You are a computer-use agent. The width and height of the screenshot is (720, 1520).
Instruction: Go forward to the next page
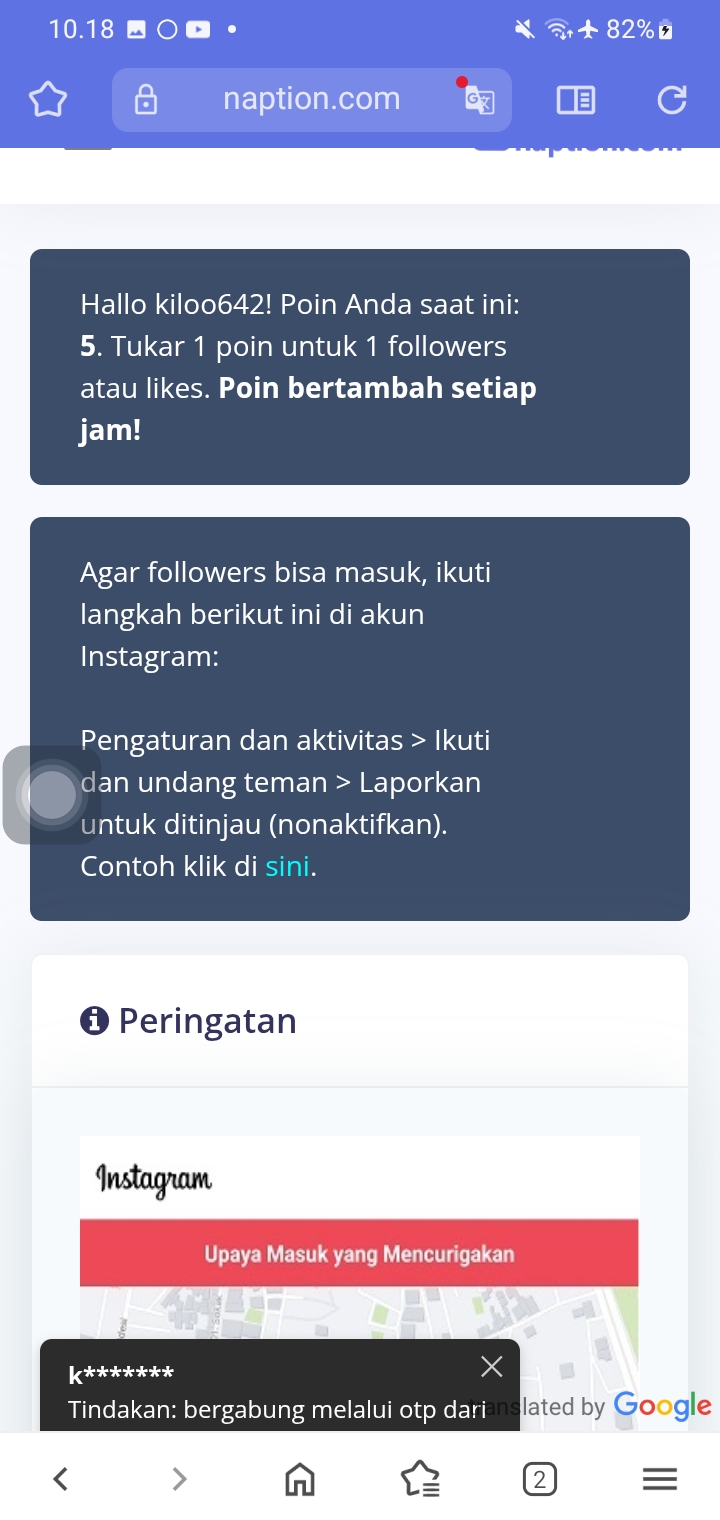click(x=180, y=1479)
